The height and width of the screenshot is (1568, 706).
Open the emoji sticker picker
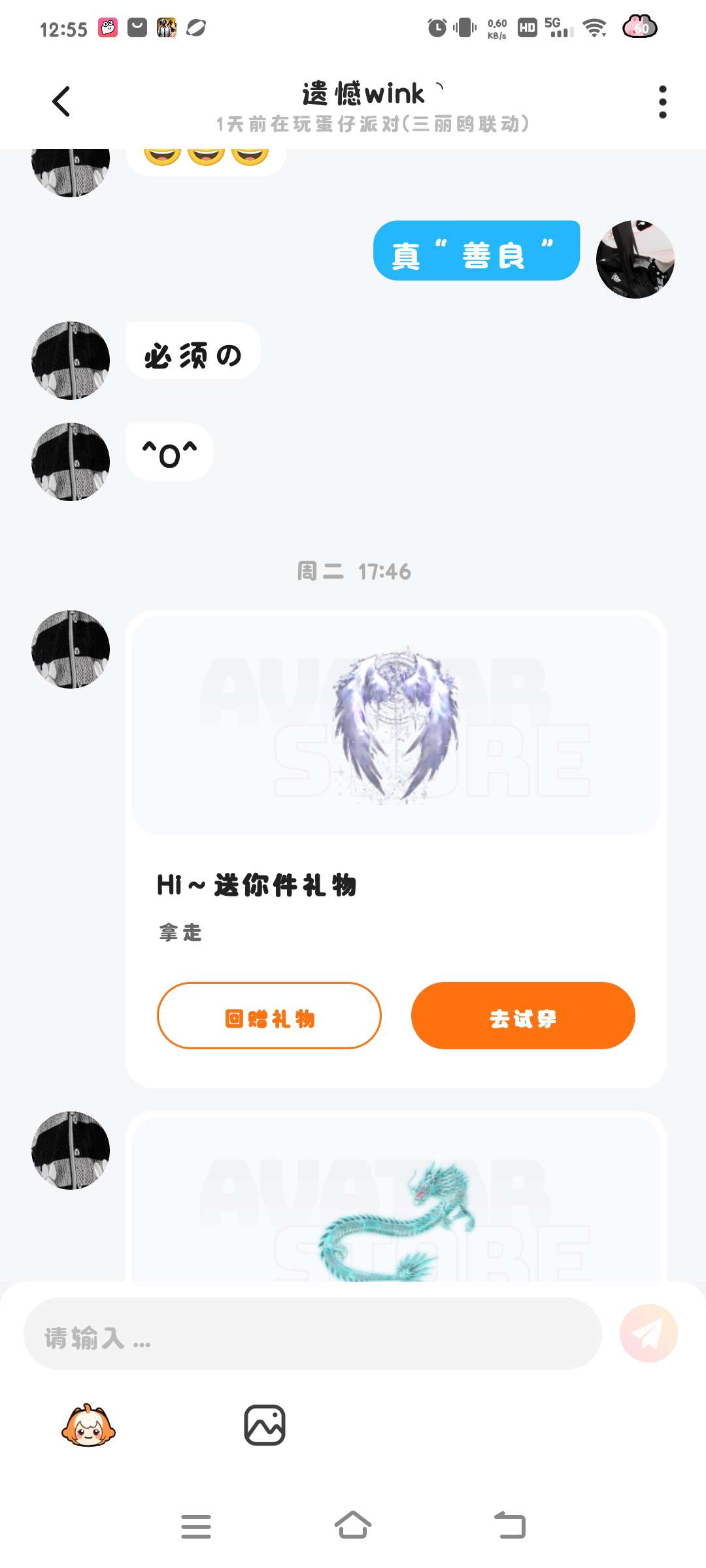[88, 1425]
